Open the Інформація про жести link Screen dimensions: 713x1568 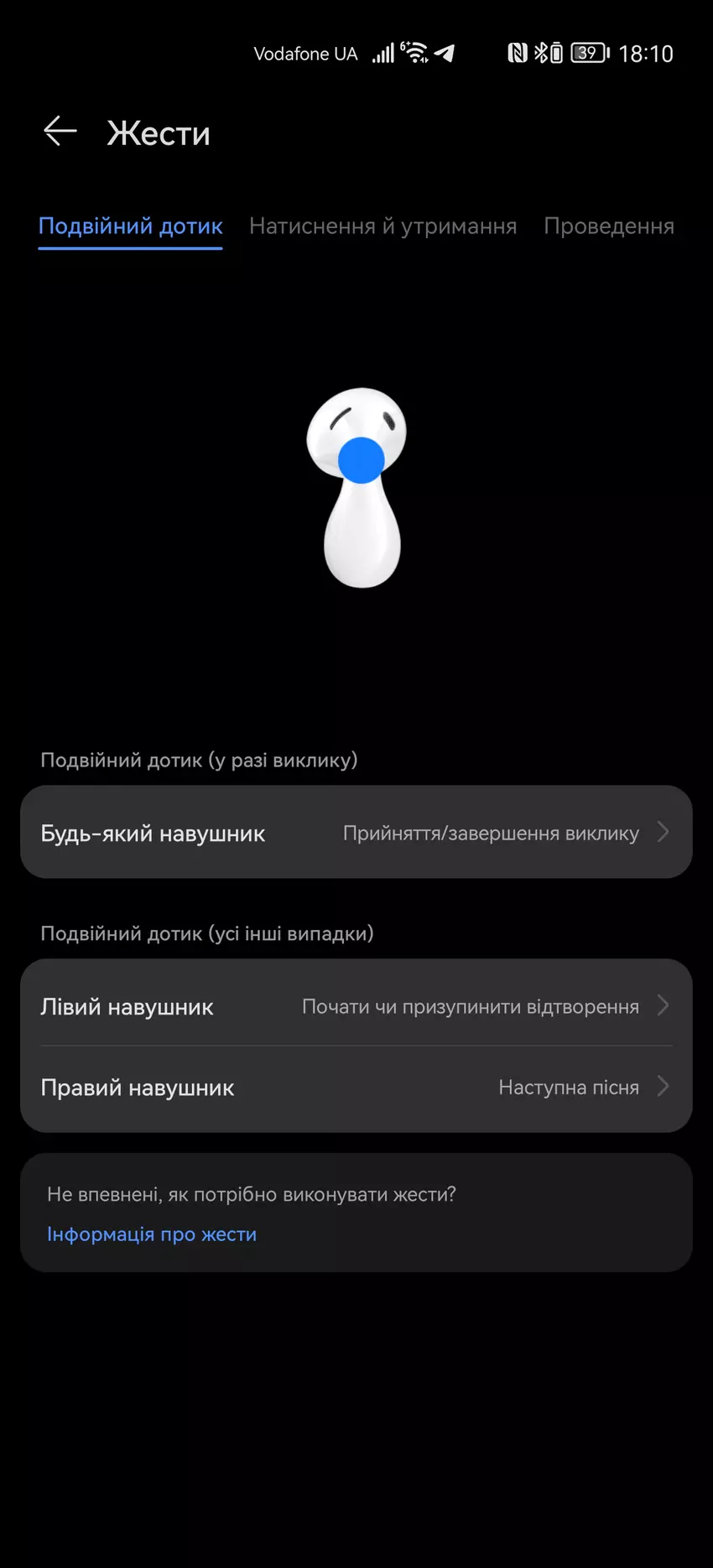(152, 1234)
